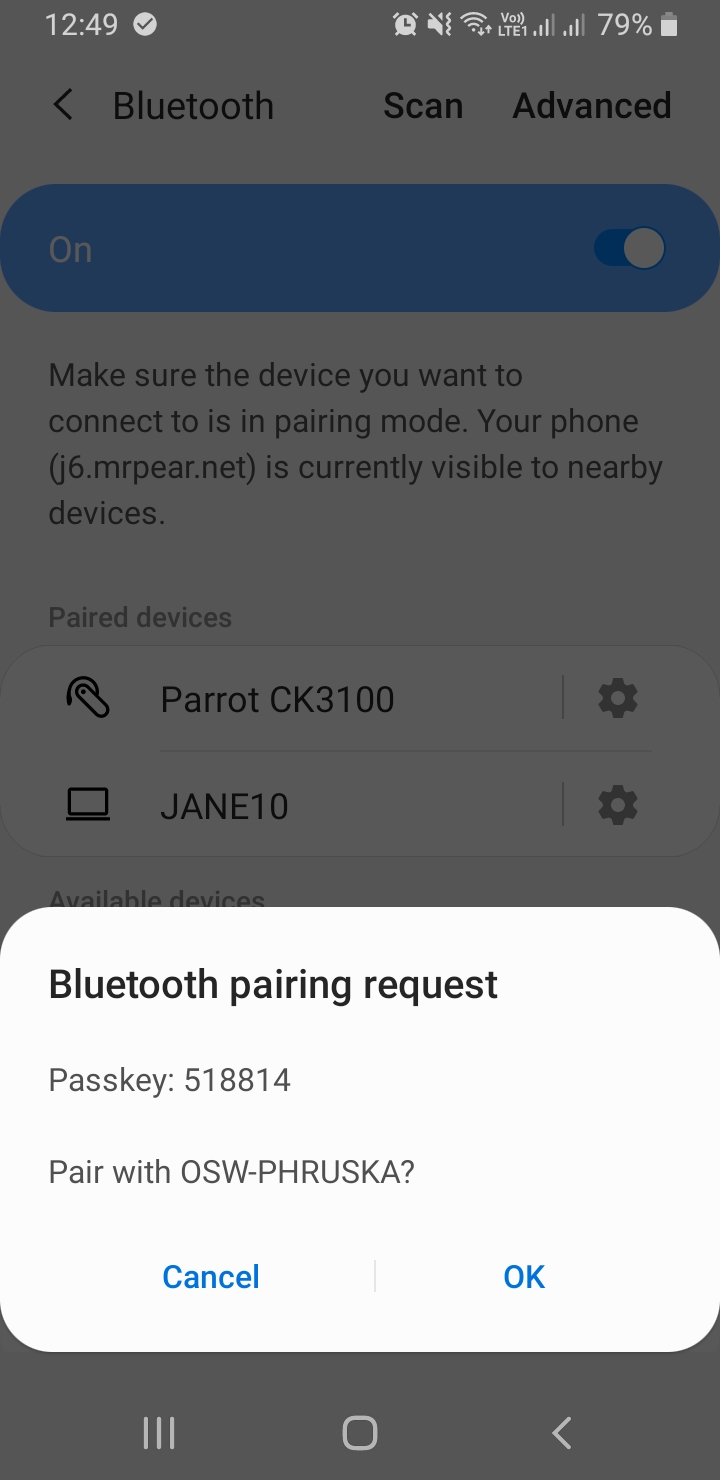
Task: Cancel the Bluetooth pairing request
Action: [x=211, y=1277]
